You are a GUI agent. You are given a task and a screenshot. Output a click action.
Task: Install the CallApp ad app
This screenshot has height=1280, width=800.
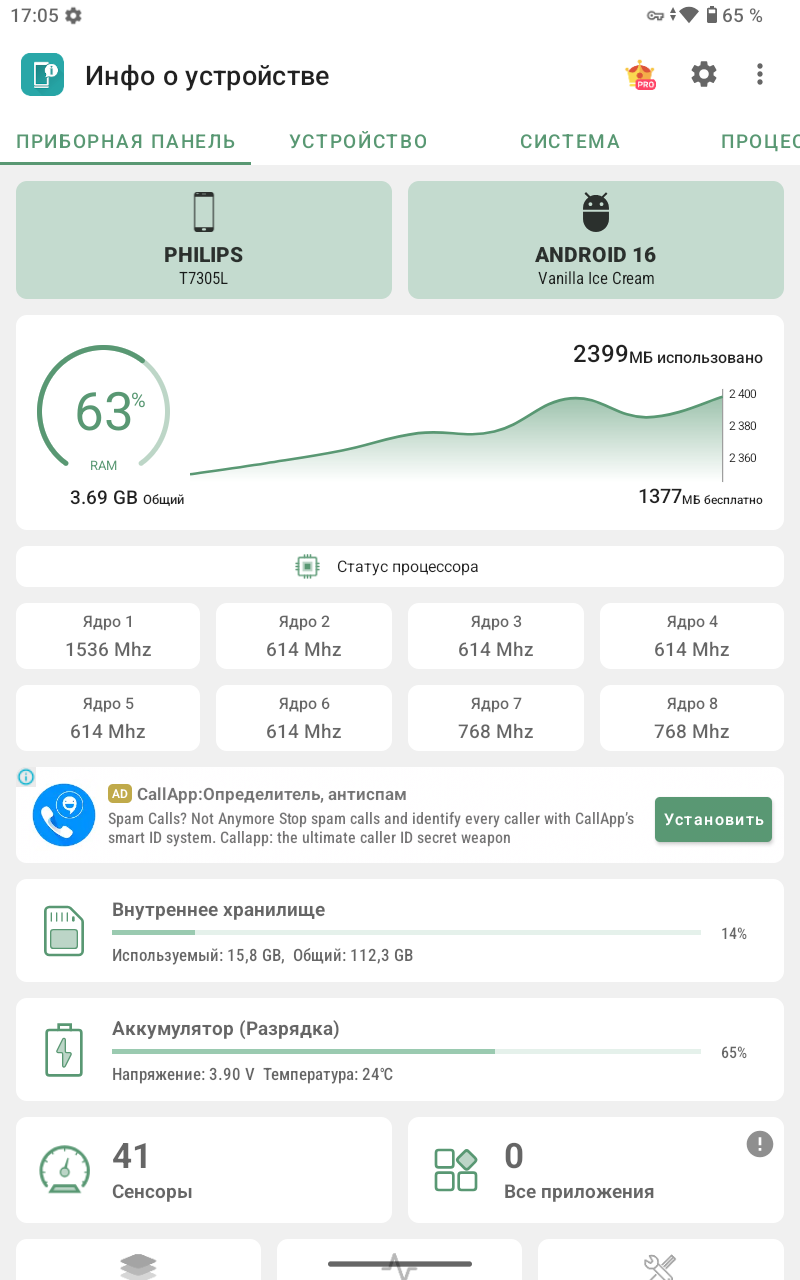click(x=713, y=819)
